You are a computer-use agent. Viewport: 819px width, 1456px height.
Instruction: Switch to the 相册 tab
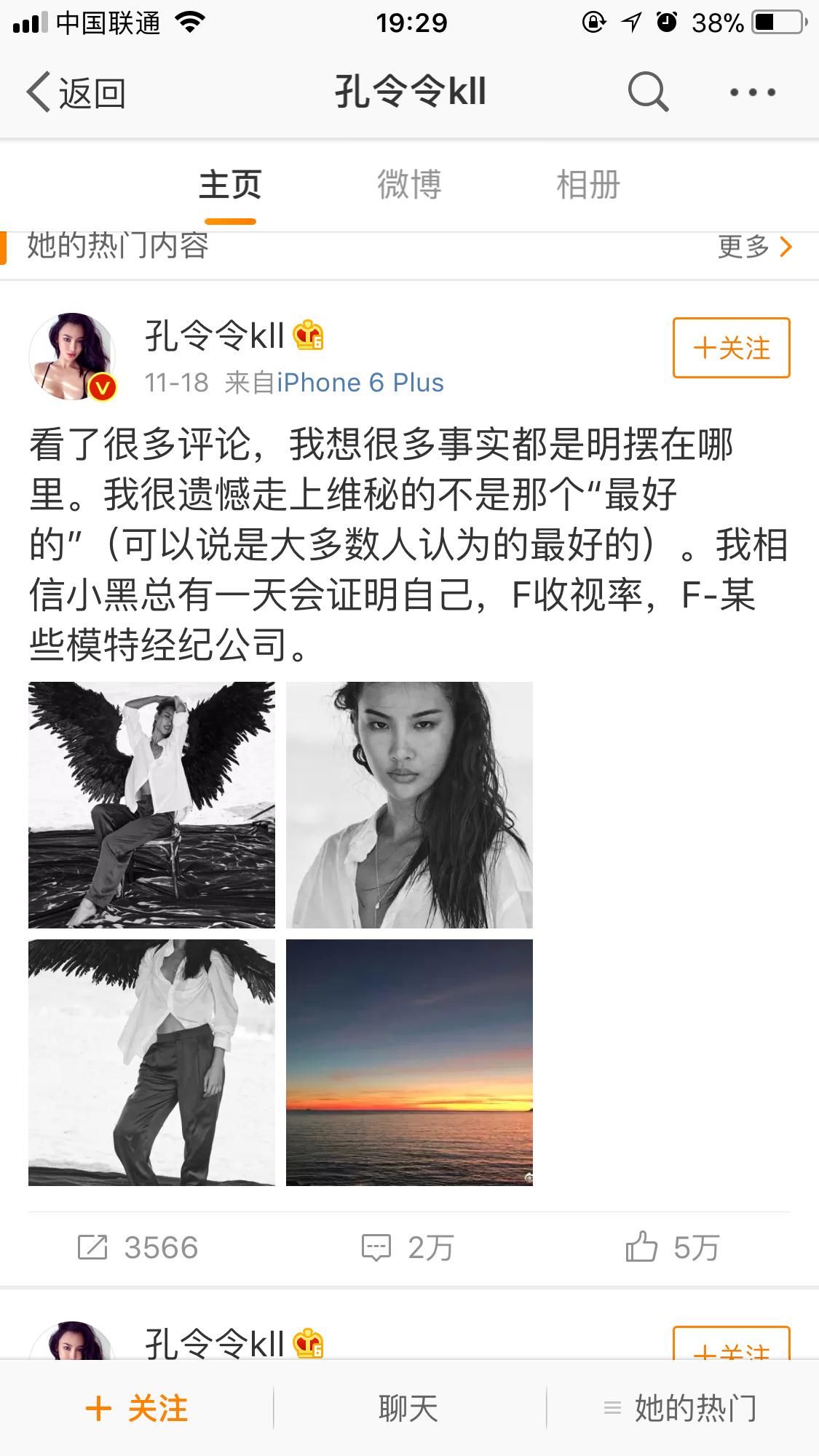588,184
